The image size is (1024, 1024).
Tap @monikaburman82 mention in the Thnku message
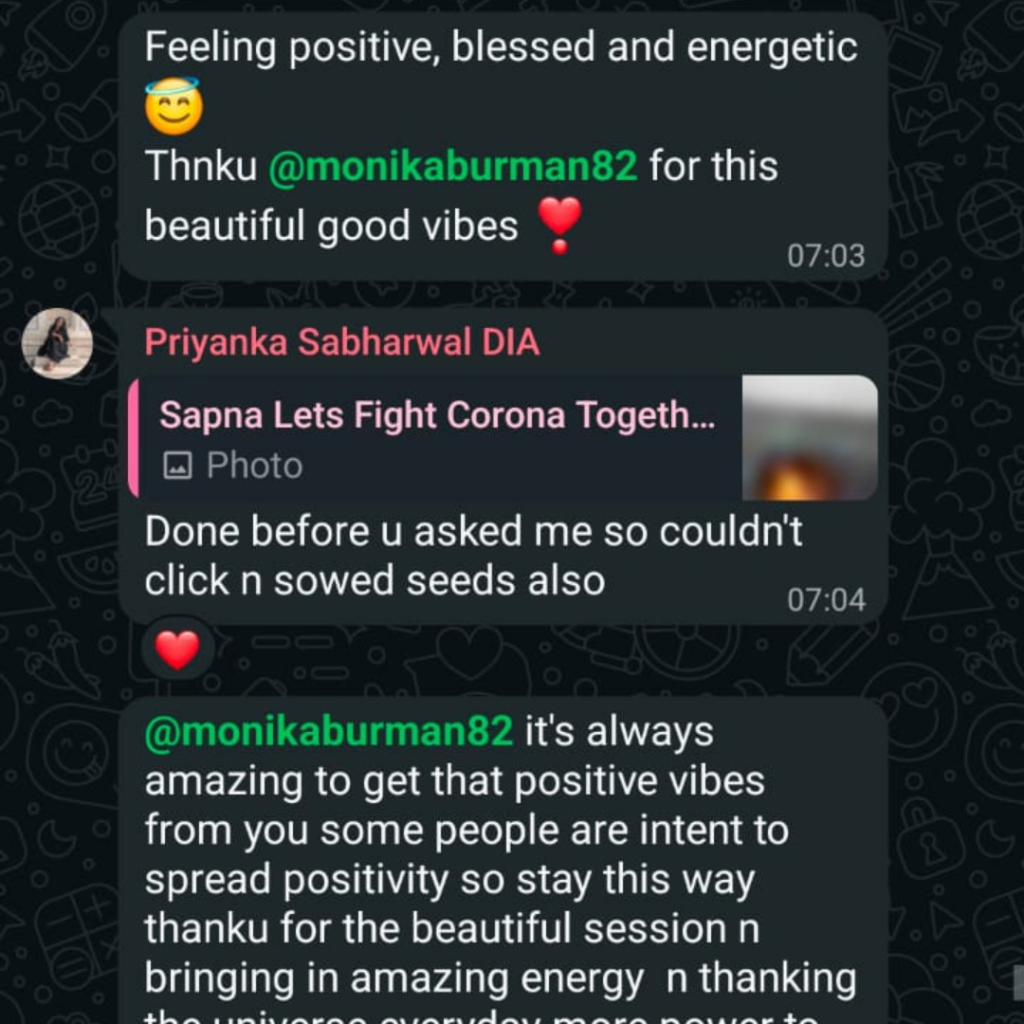point(452,166)
